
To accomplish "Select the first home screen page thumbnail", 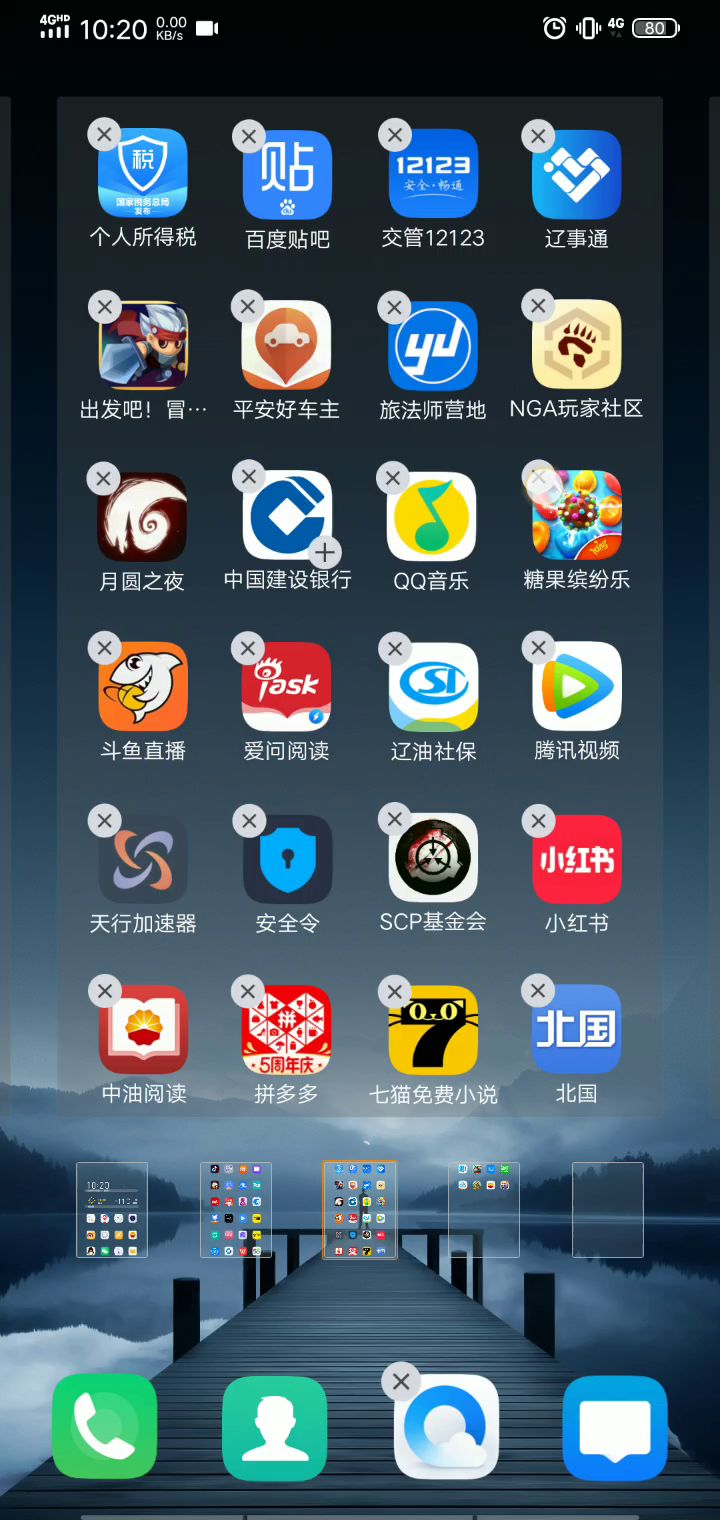I will pos(112,1209).
